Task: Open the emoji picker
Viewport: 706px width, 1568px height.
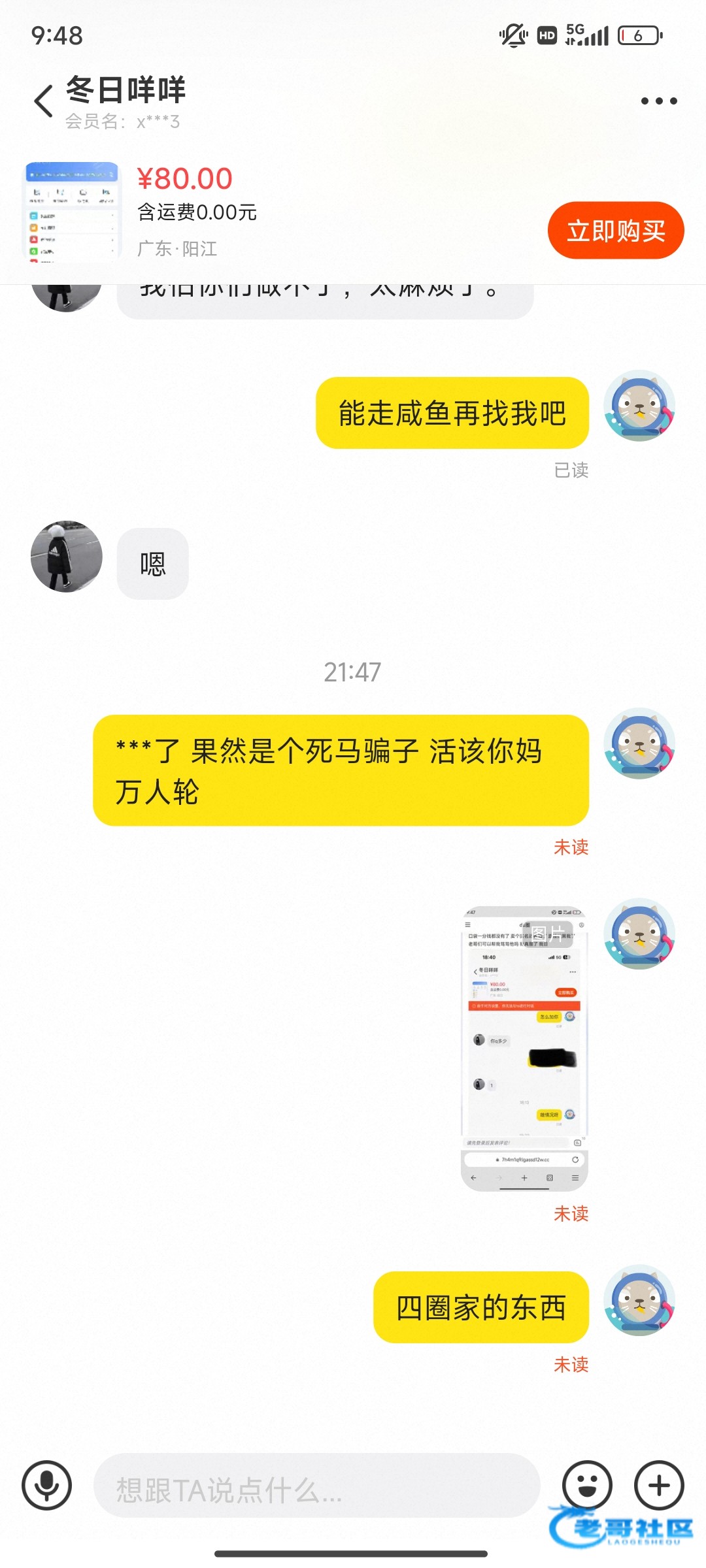Action: pyautogui.click(x=587, y=1485)
